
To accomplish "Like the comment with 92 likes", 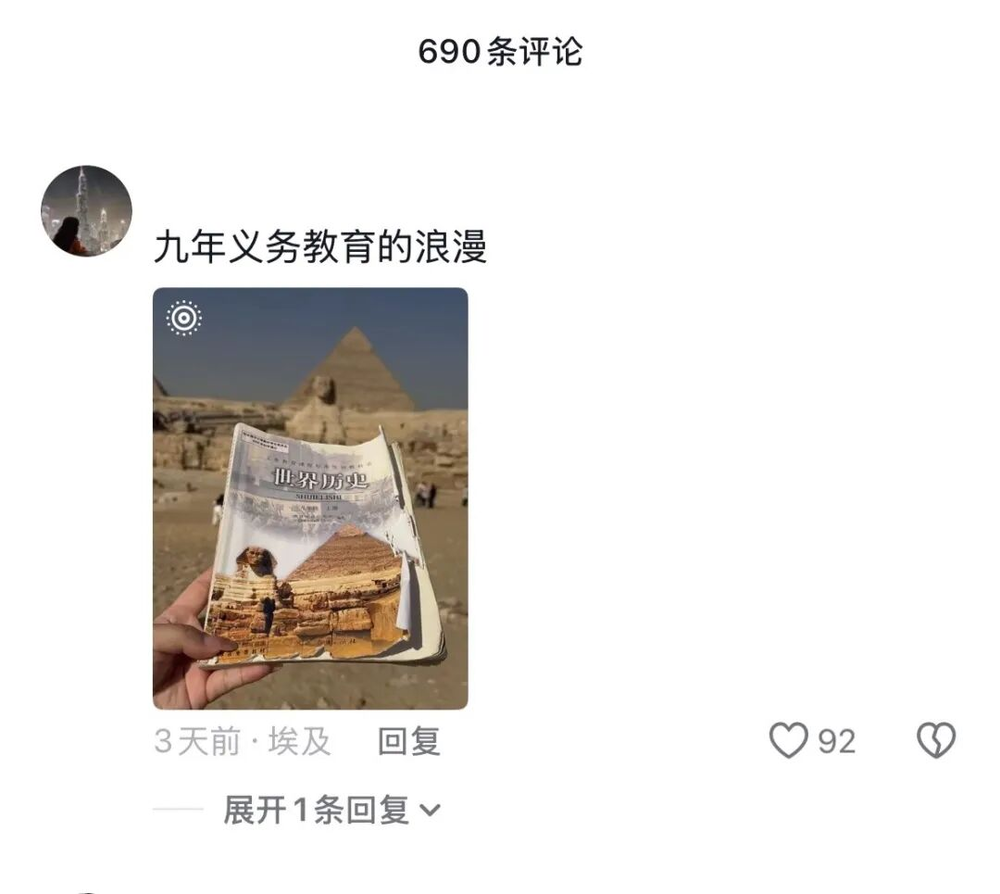I will [x=789, y=741].
